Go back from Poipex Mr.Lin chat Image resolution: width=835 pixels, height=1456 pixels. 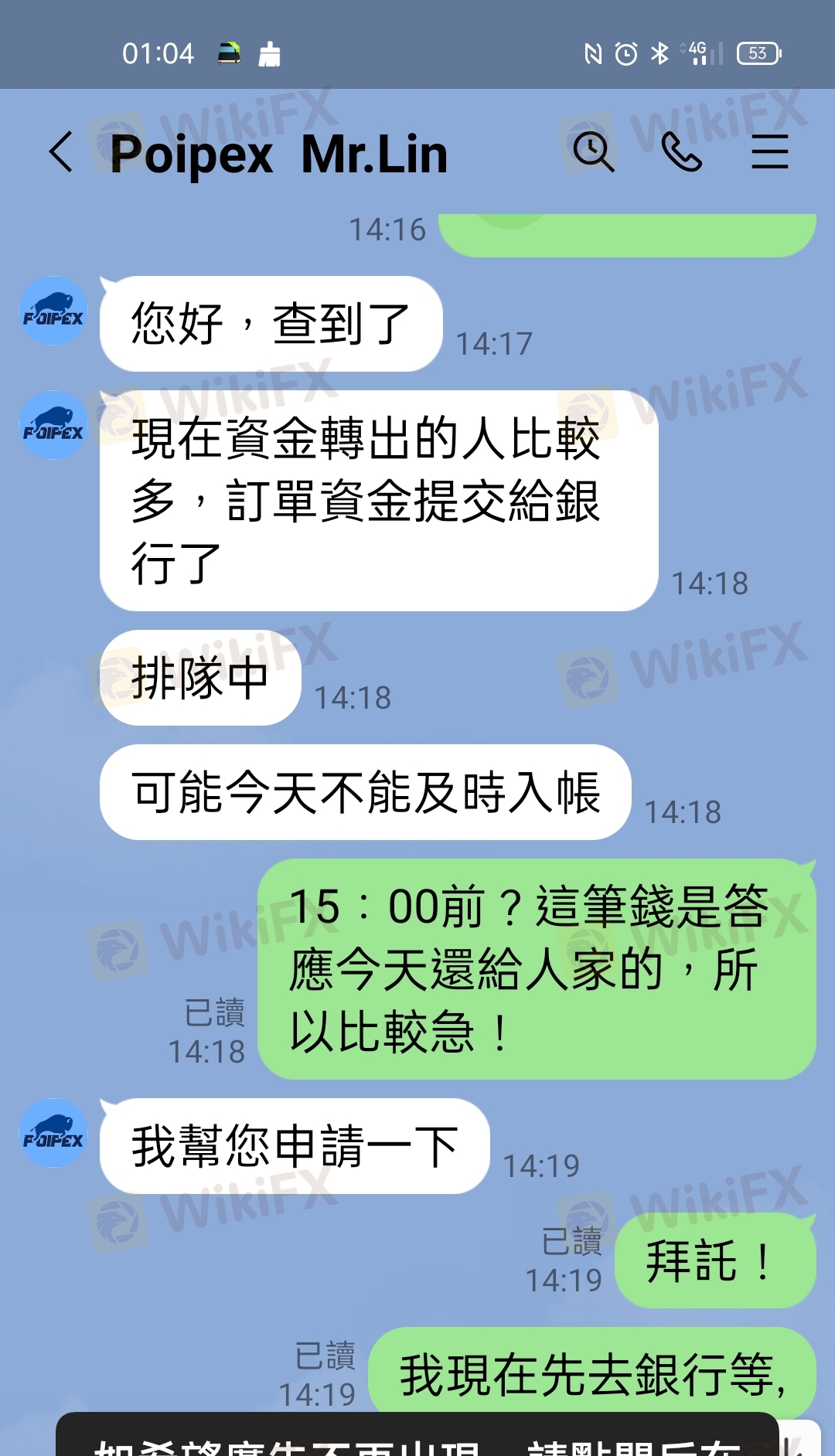[x=61, y=151]
